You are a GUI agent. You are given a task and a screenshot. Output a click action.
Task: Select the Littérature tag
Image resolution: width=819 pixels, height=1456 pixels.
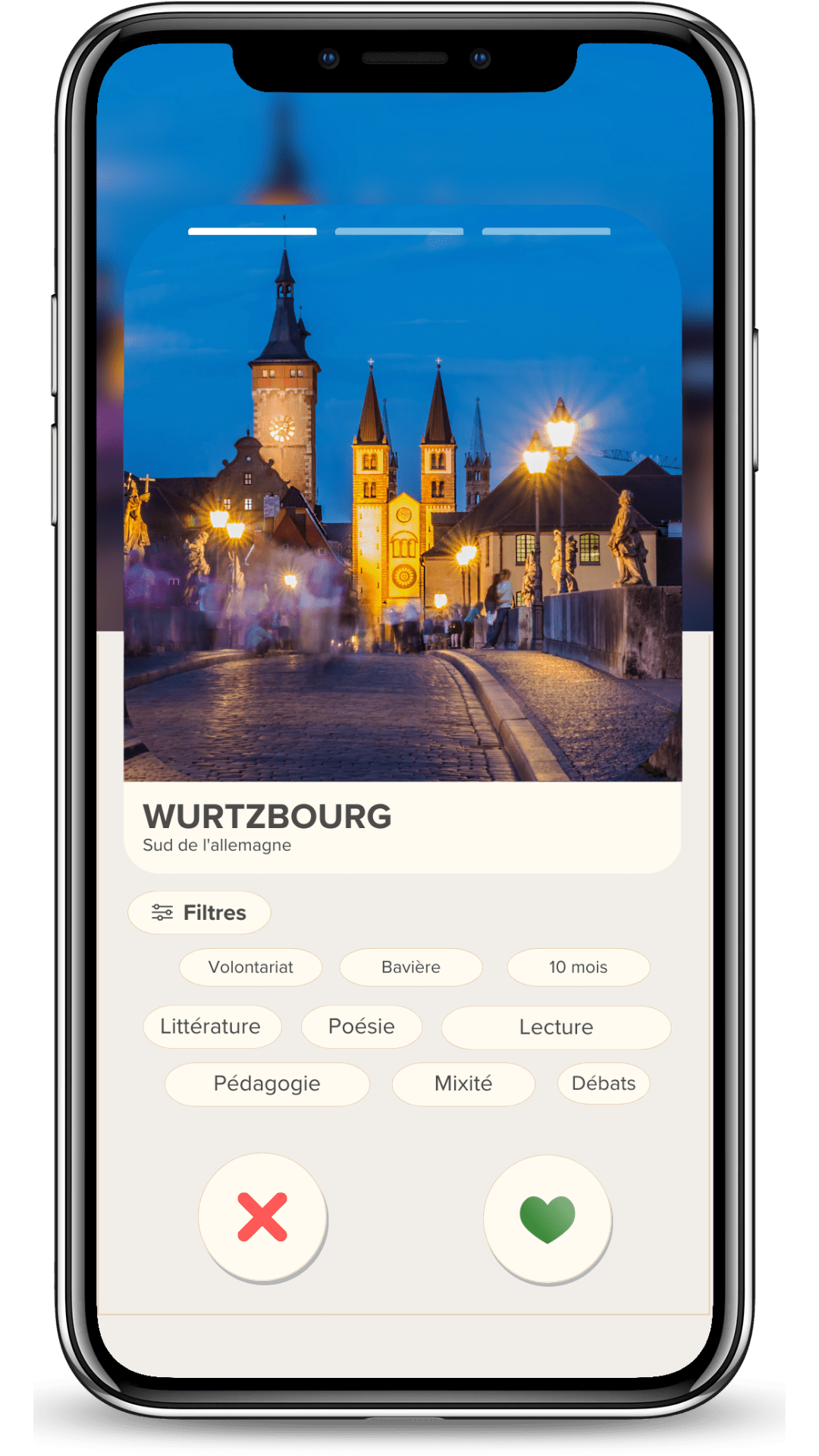point(211,1027)
